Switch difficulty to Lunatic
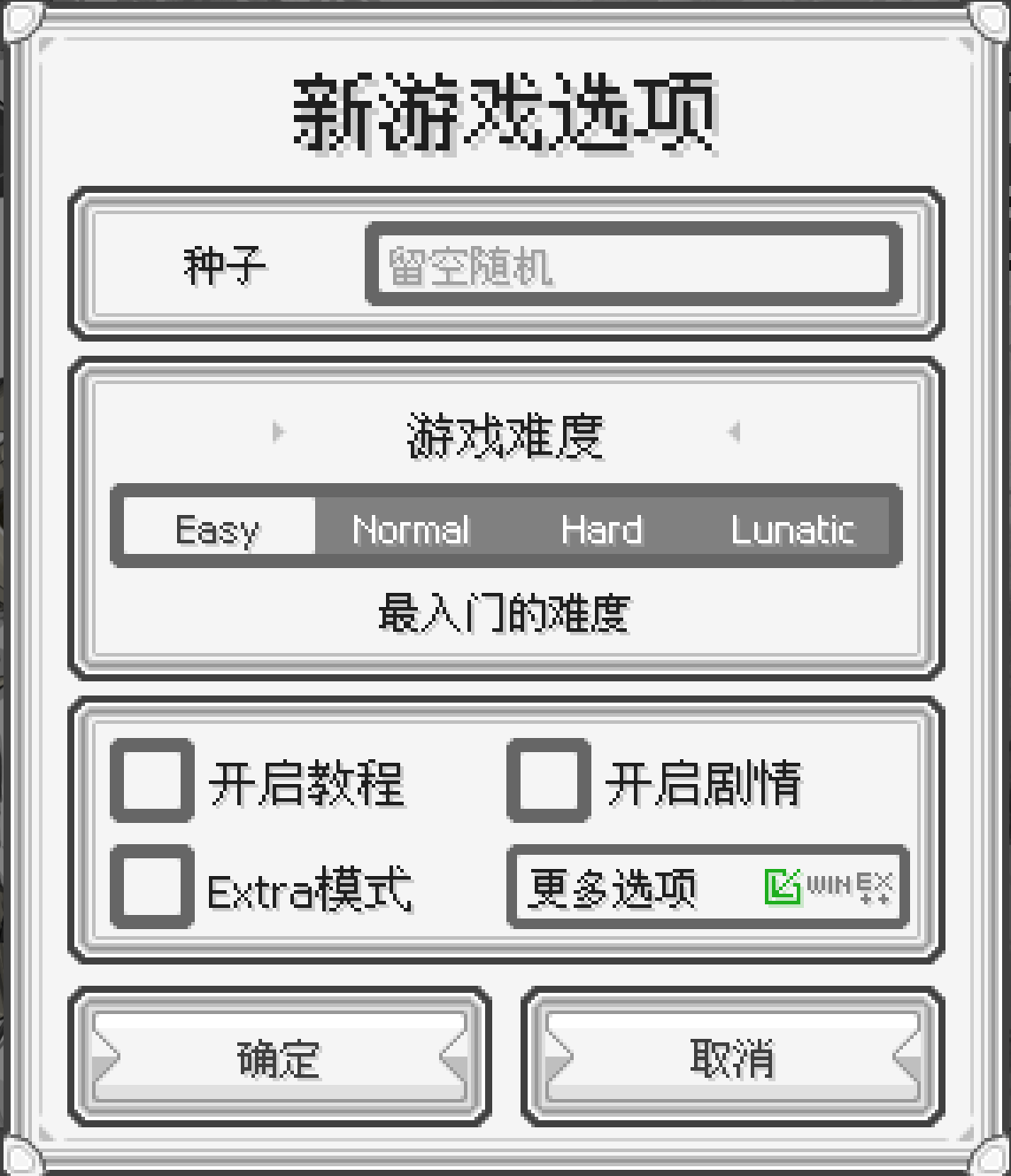This screenshot has height=1176, width=1011. pos(793,528)
